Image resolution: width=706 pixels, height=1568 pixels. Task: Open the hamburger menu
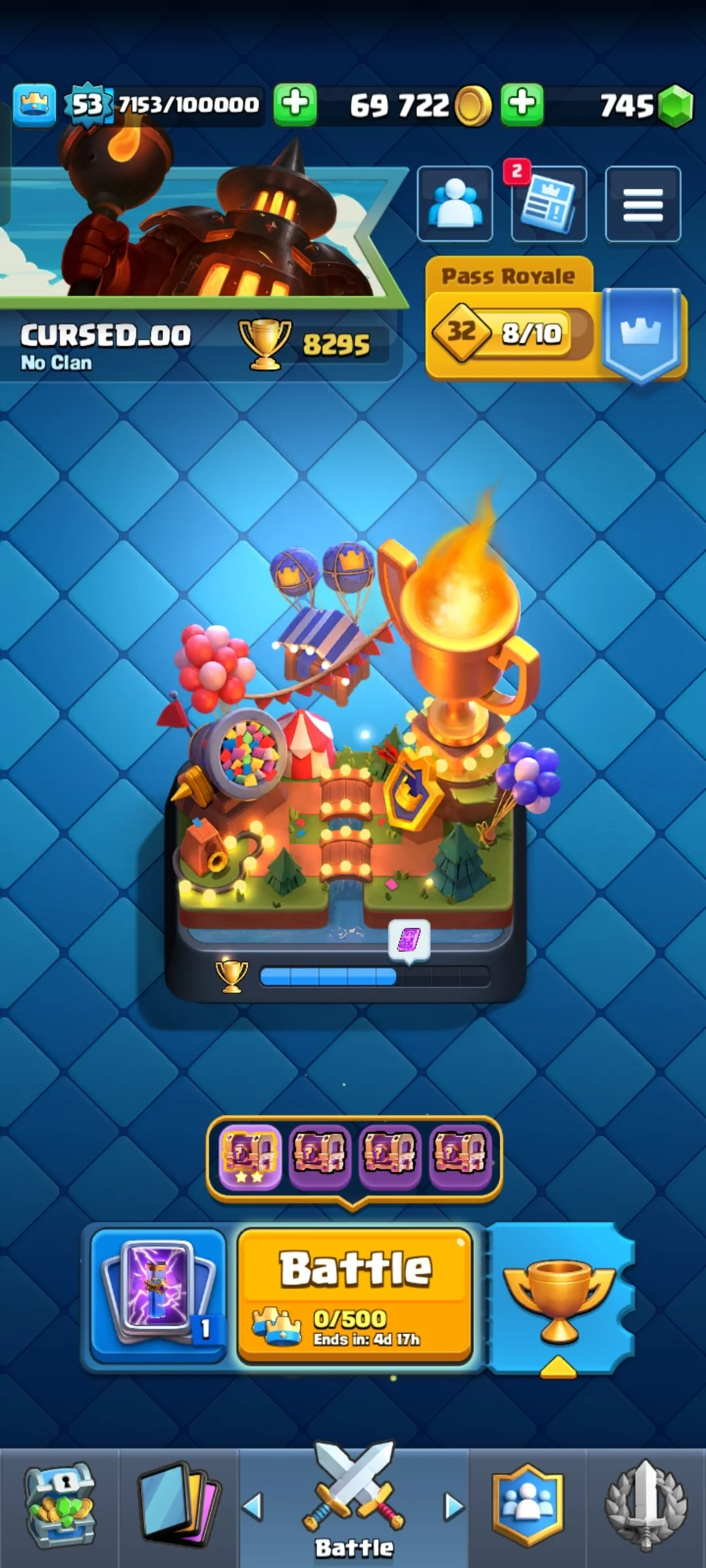pos(643,204)
